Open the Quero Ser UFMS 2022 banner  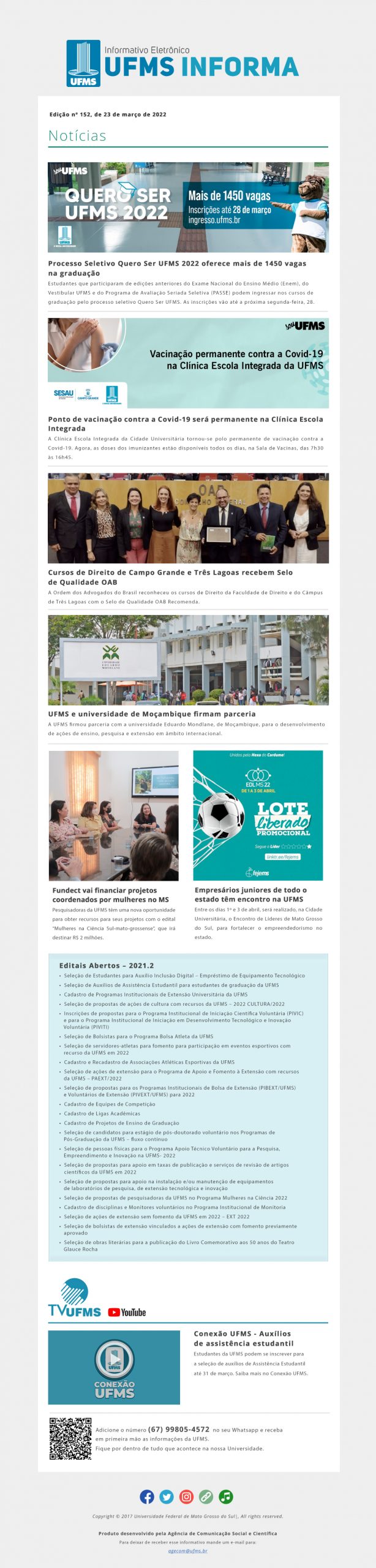coord(188,207)
